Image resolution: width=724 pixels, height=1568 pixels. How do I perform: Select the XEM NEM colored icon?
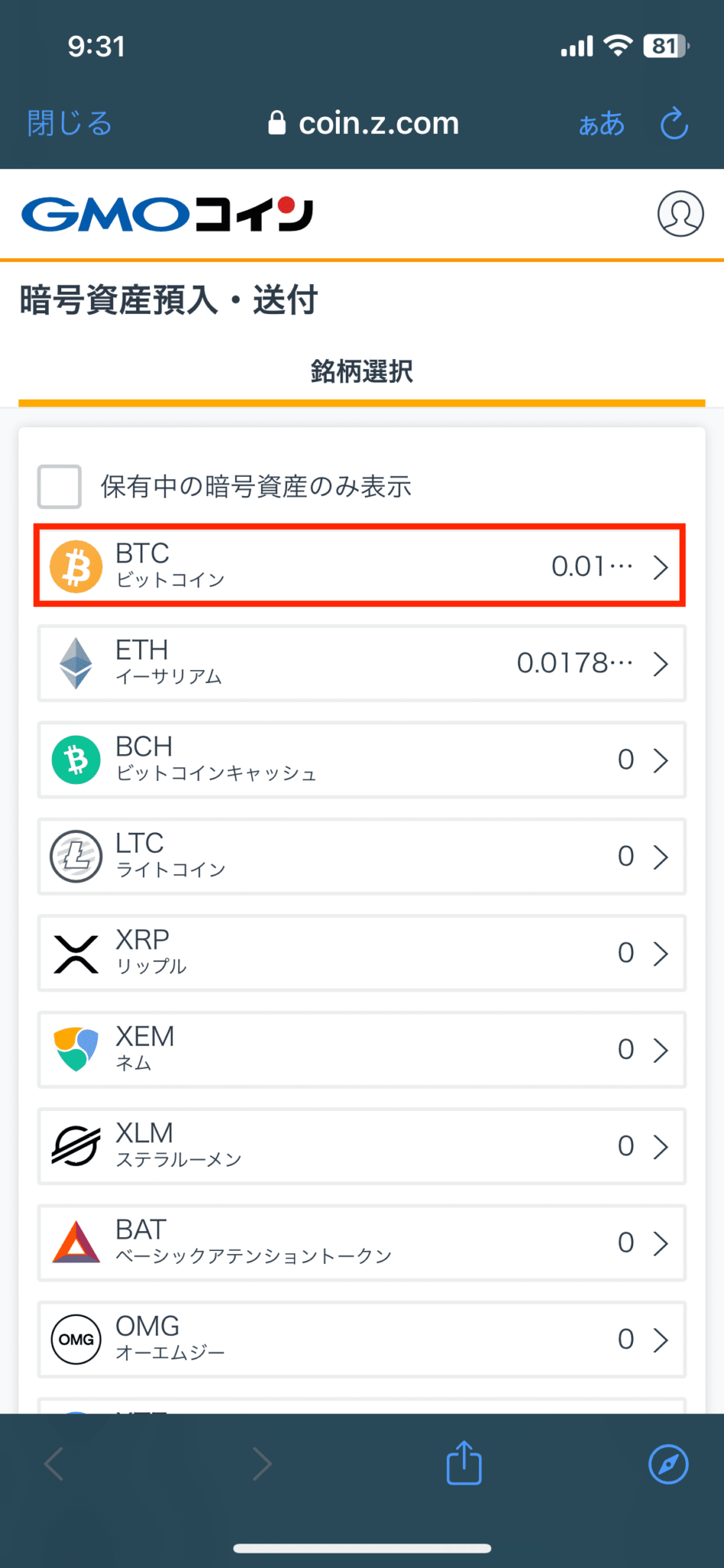(76, 1050)
